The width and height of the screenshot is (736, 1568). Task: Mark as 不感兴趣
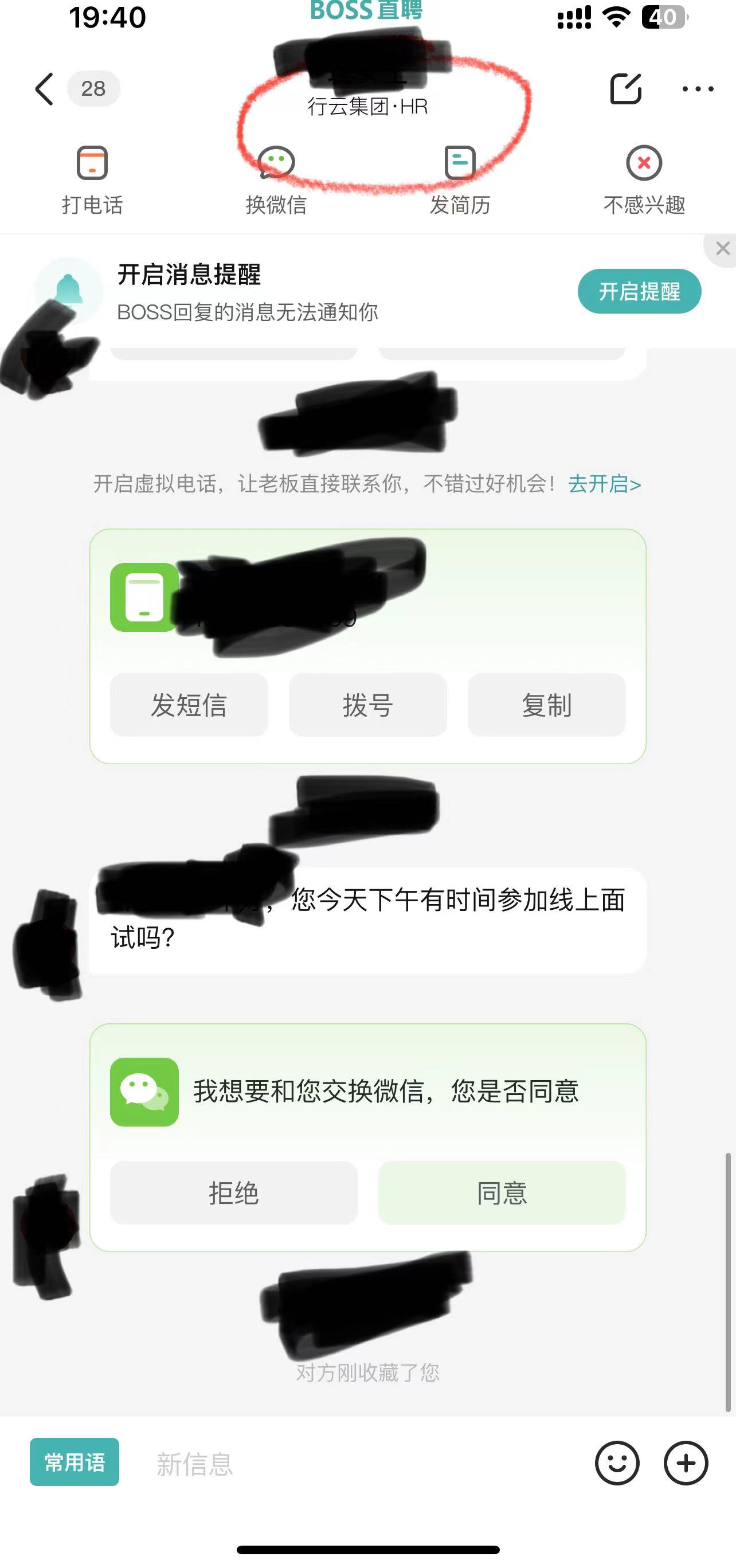pyautogui.click(x=644, y=179)
